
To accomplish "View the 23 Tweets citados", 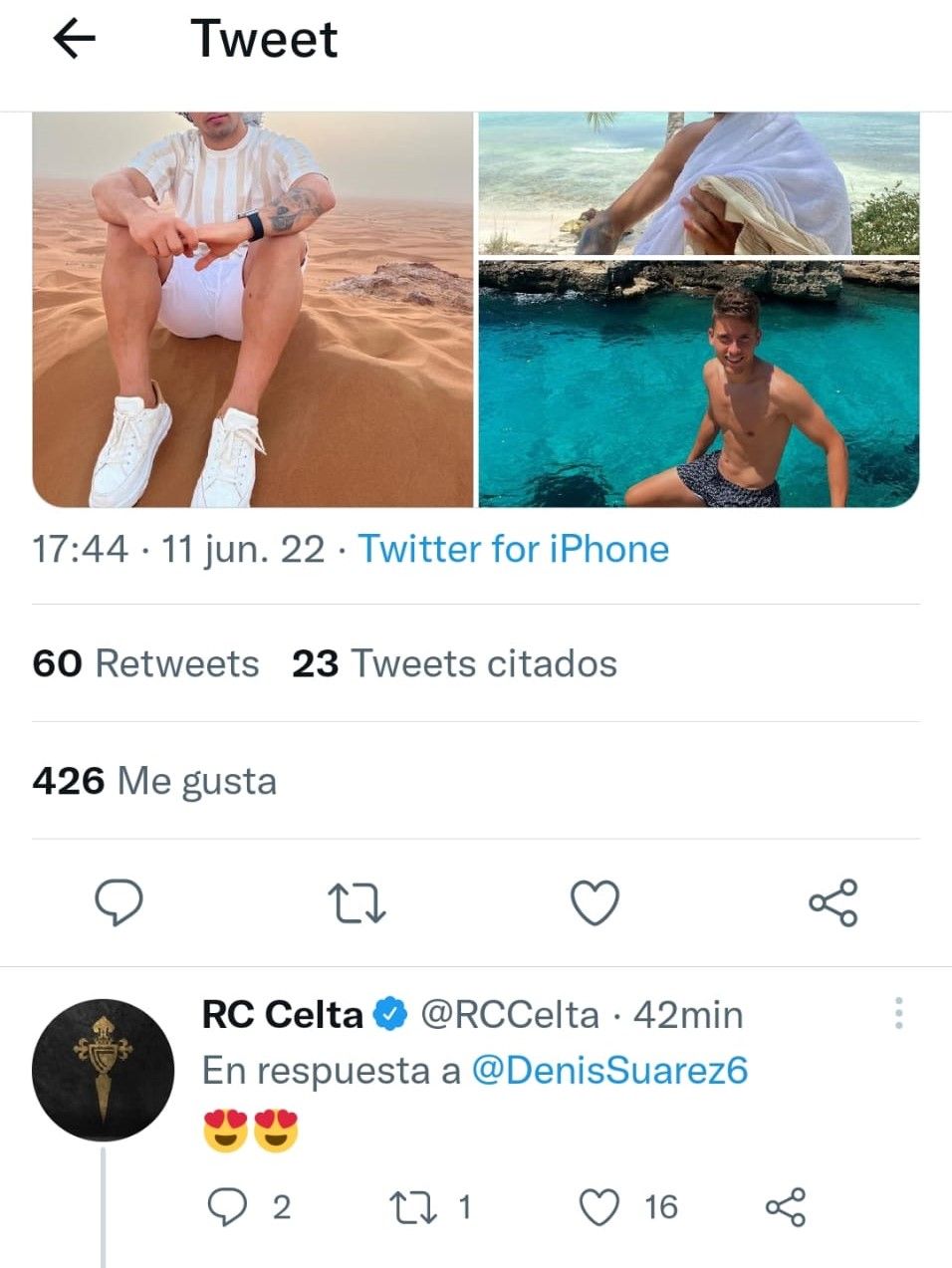I will (453, 663).
